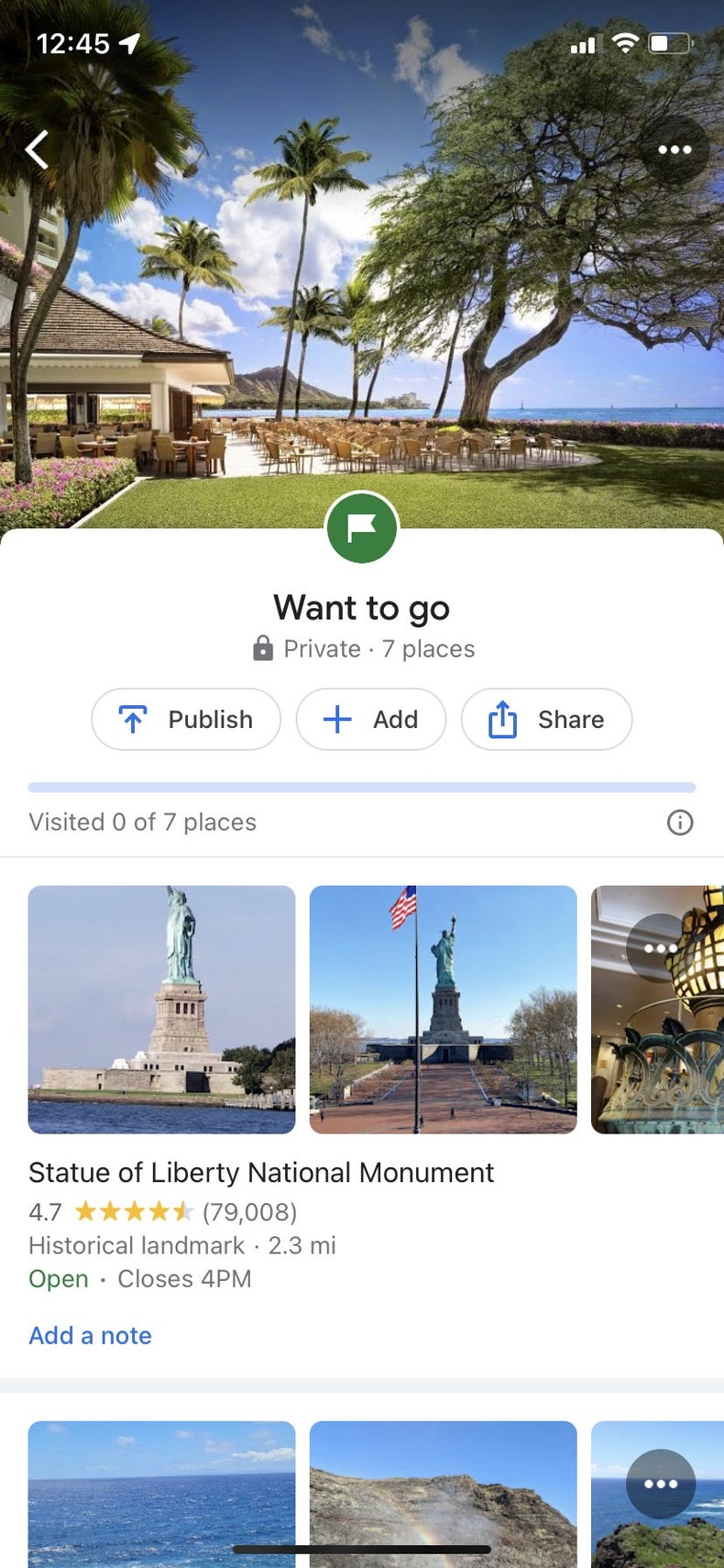The width and height of the screenshot is (724, 1568).
Task: View the 79,008 reviews
Action: 249,1211
